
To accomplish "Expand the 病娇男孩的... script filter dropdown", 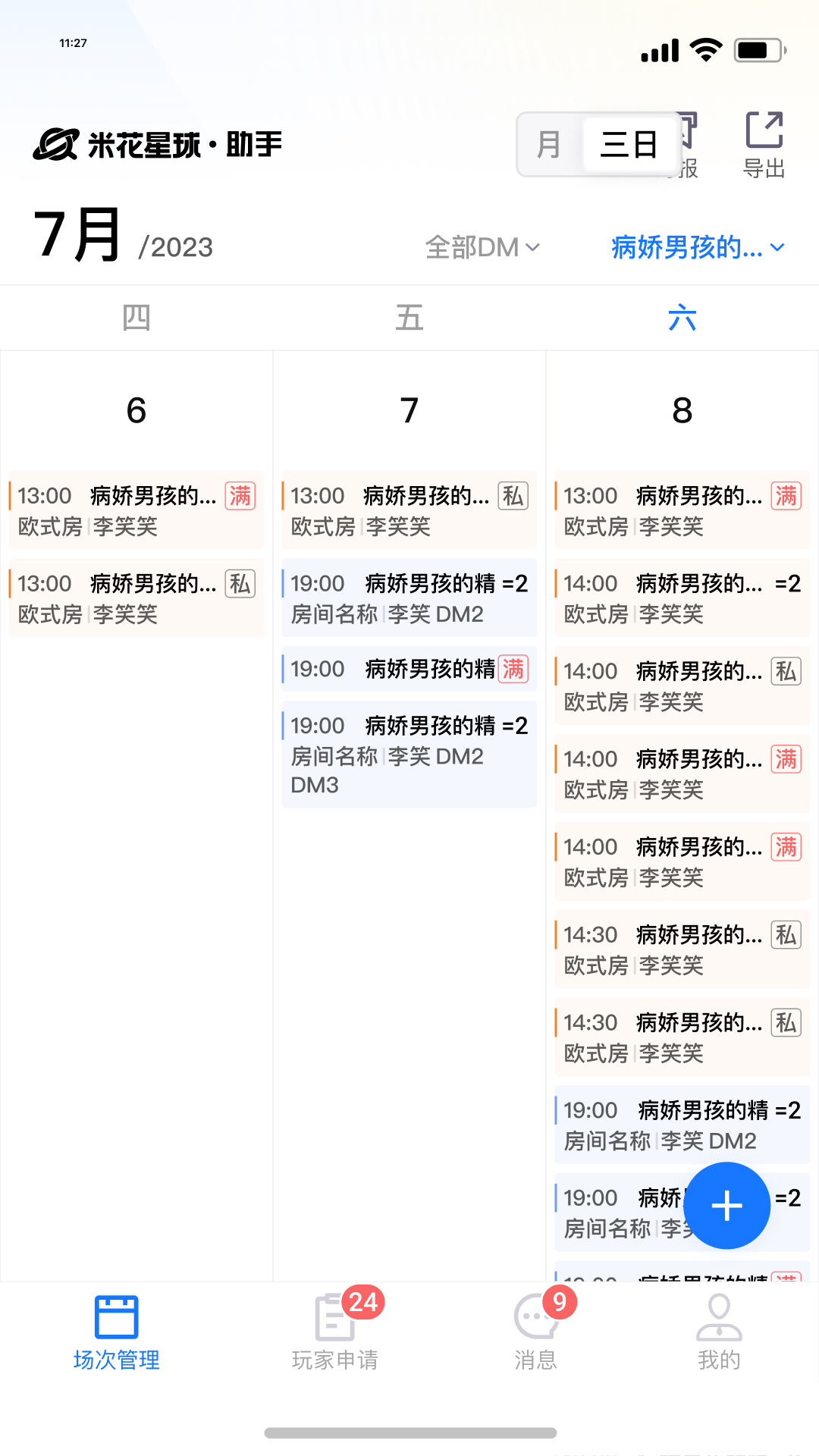I will point(695,247).
